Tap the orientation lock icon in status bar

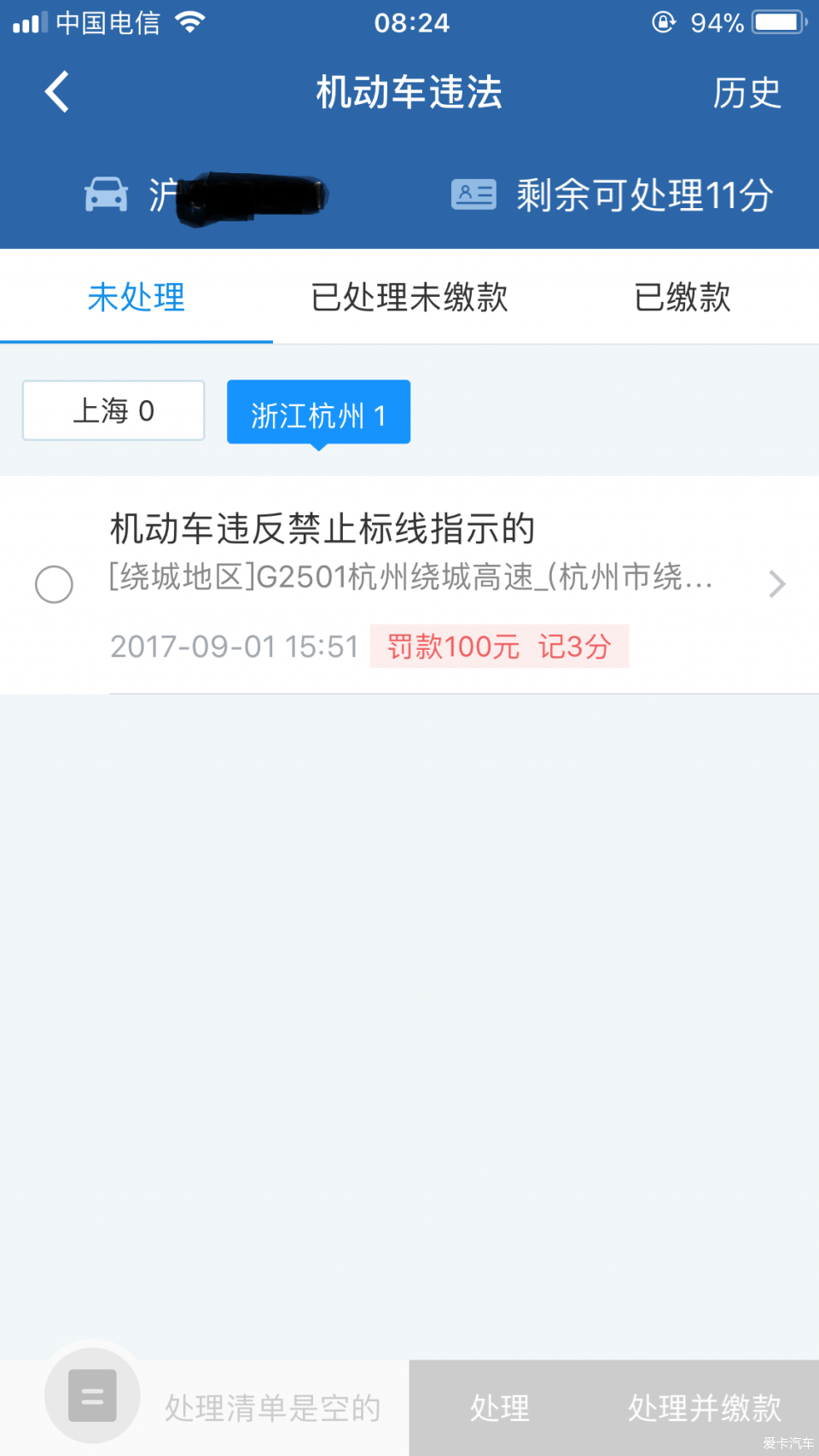(x=665, y=22)
